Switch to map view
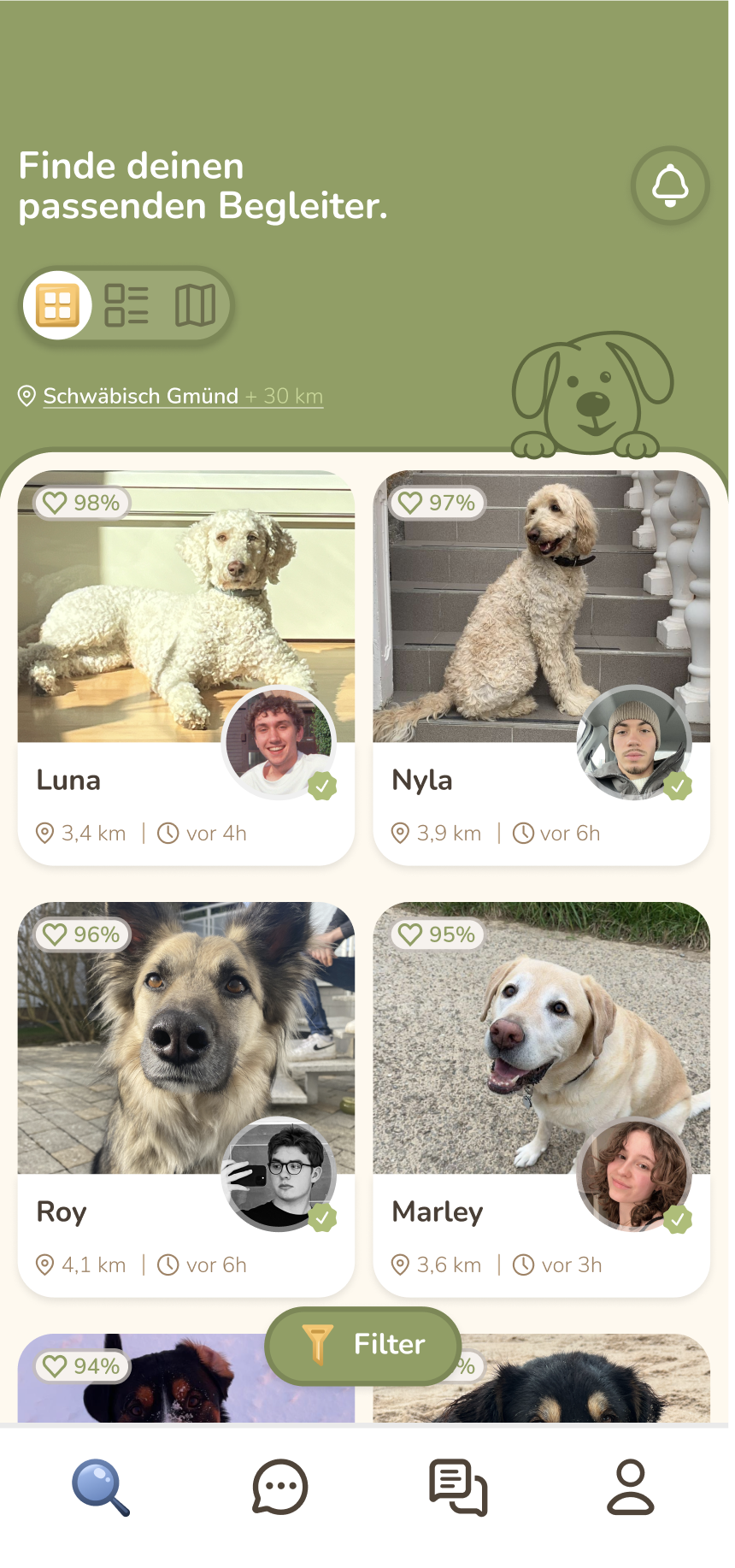 [195, 305]
